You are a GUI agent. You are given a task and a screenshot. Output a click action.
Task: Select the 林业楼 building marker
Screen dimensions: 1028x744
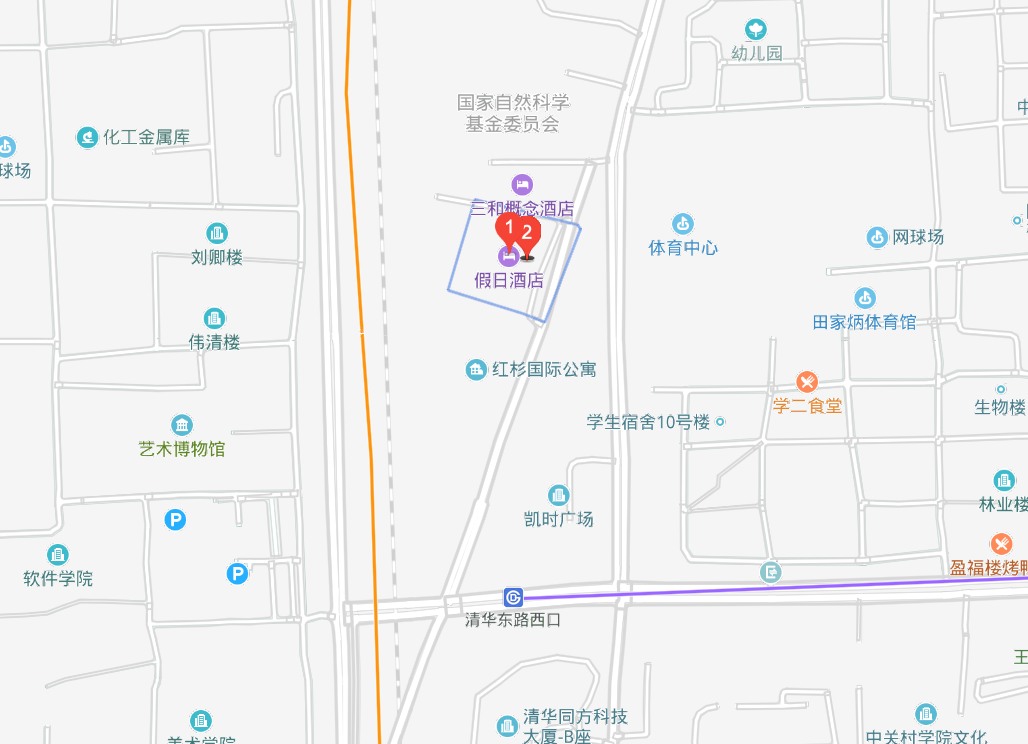point(1004,481)
